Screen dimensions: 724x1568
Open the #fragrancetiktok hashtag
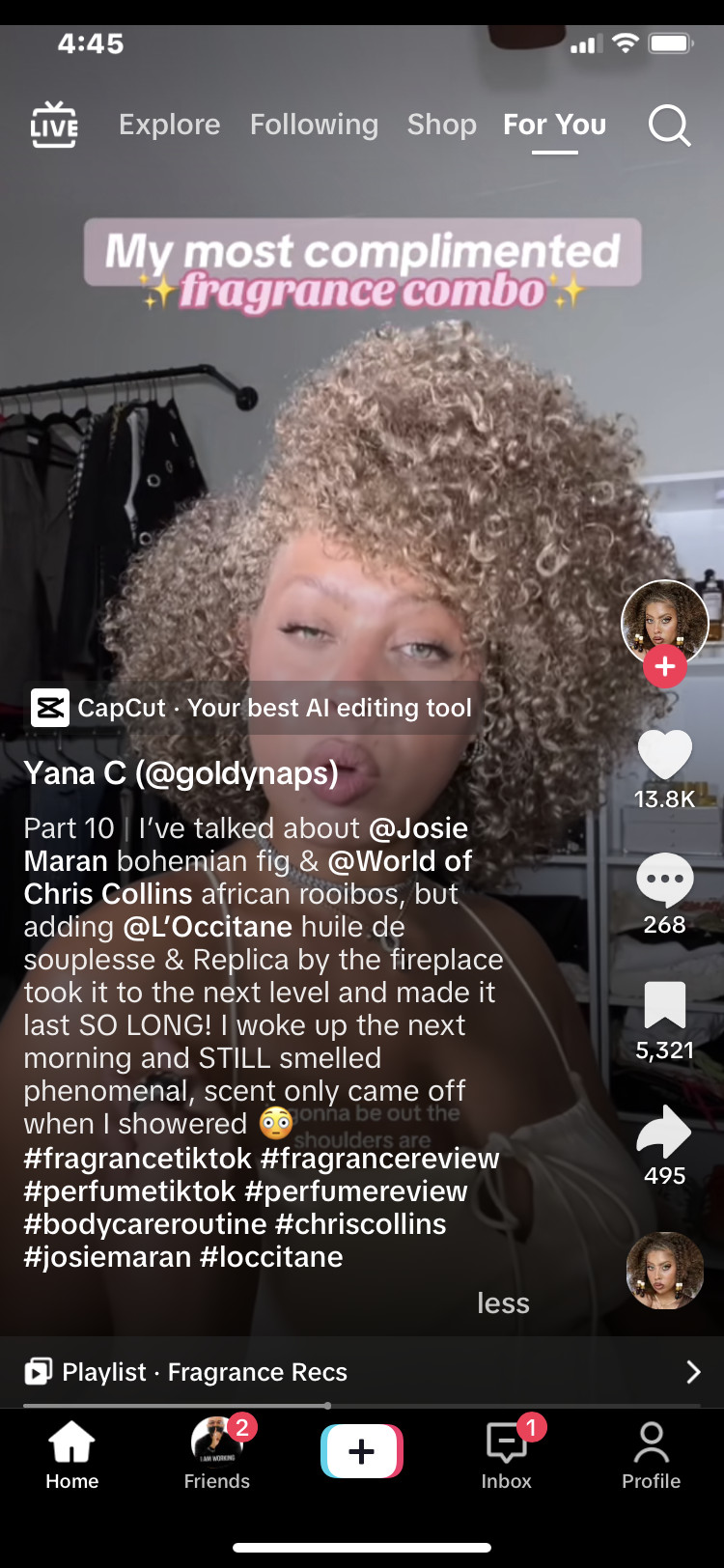(138, 1158)
